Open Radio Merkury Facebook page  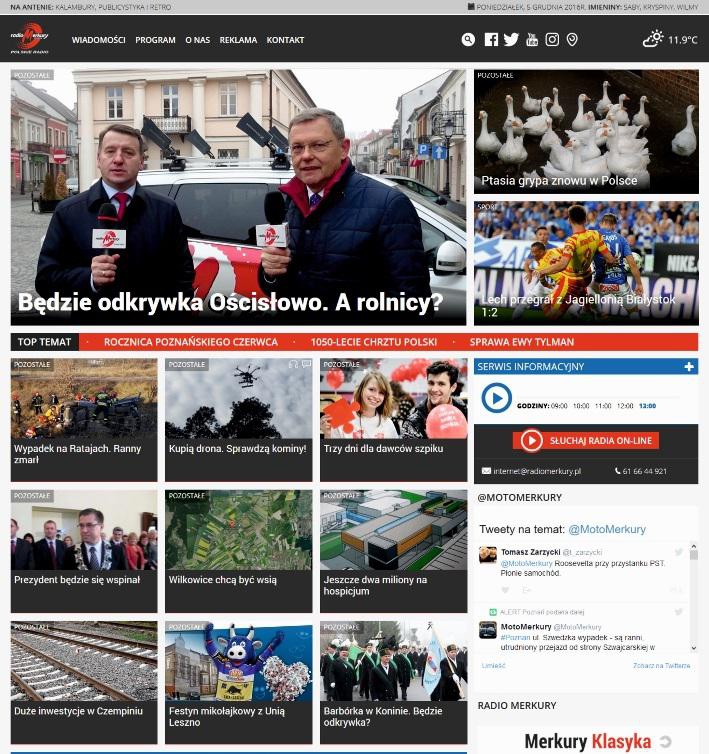(491, 40)
